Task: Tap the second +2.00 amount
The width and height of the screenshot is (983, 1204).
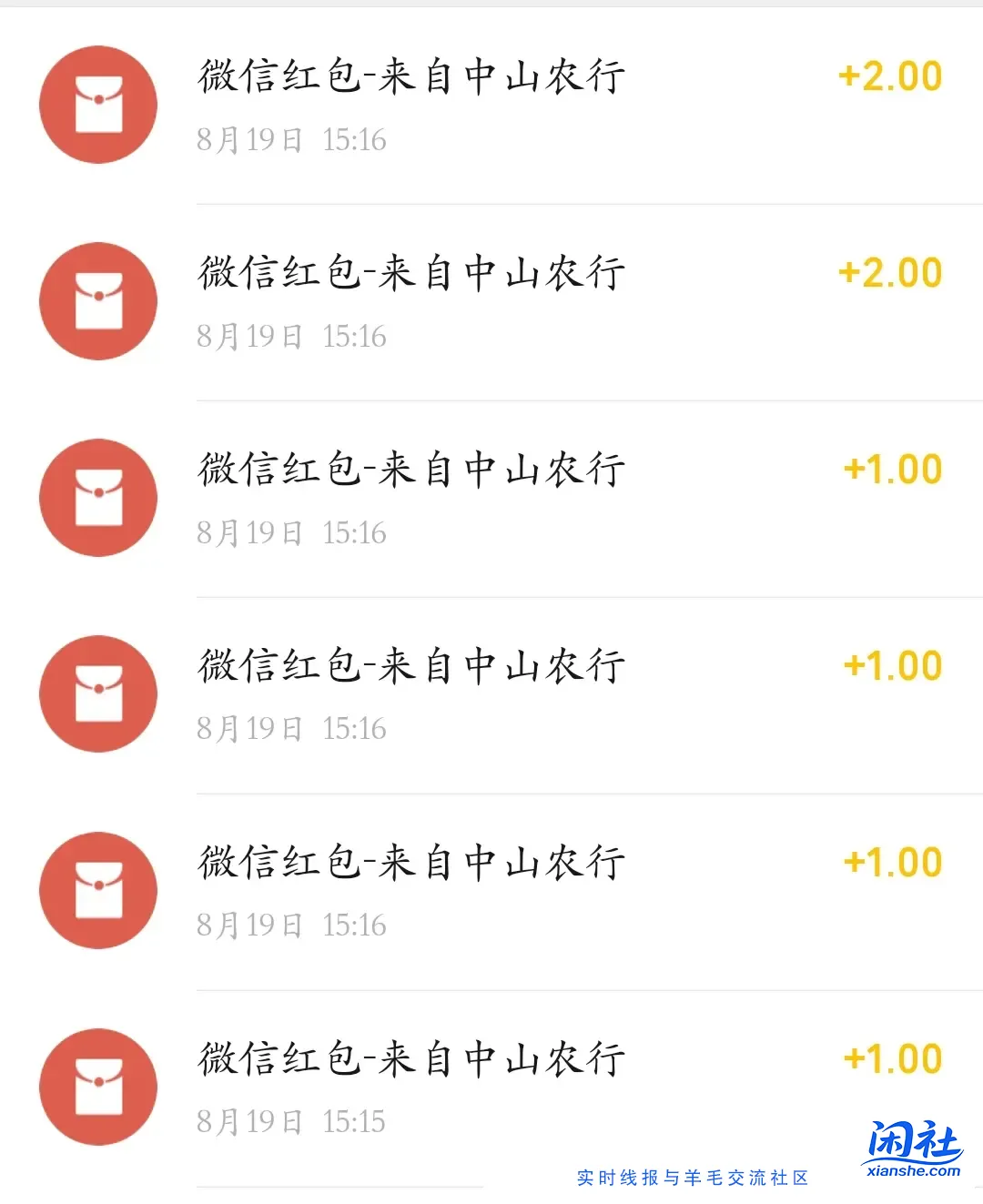Action: click(890, 272)
